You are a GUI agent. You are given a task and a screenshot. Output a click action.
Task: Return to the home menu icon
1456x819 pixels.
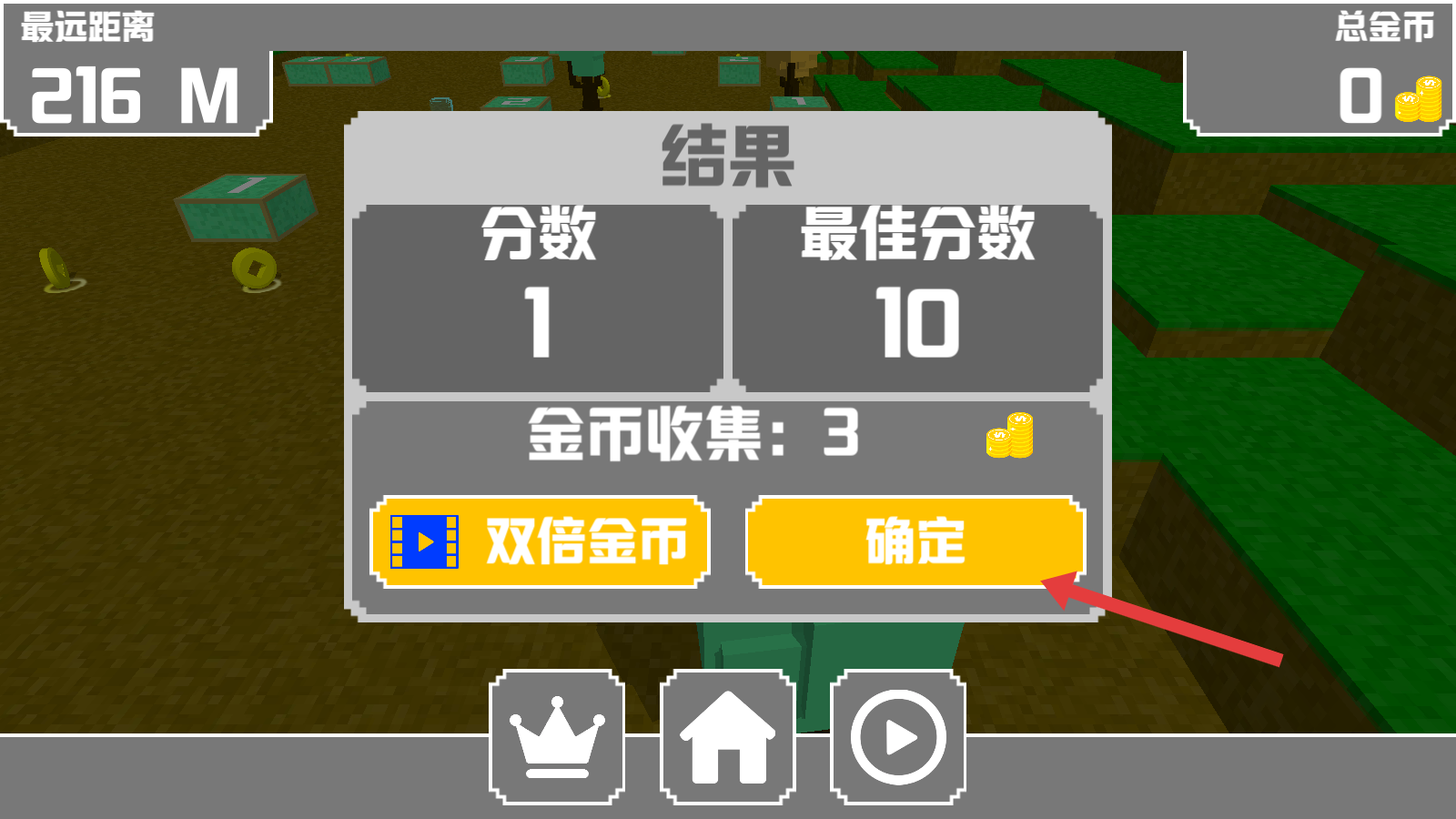click(x=727, y=737)
